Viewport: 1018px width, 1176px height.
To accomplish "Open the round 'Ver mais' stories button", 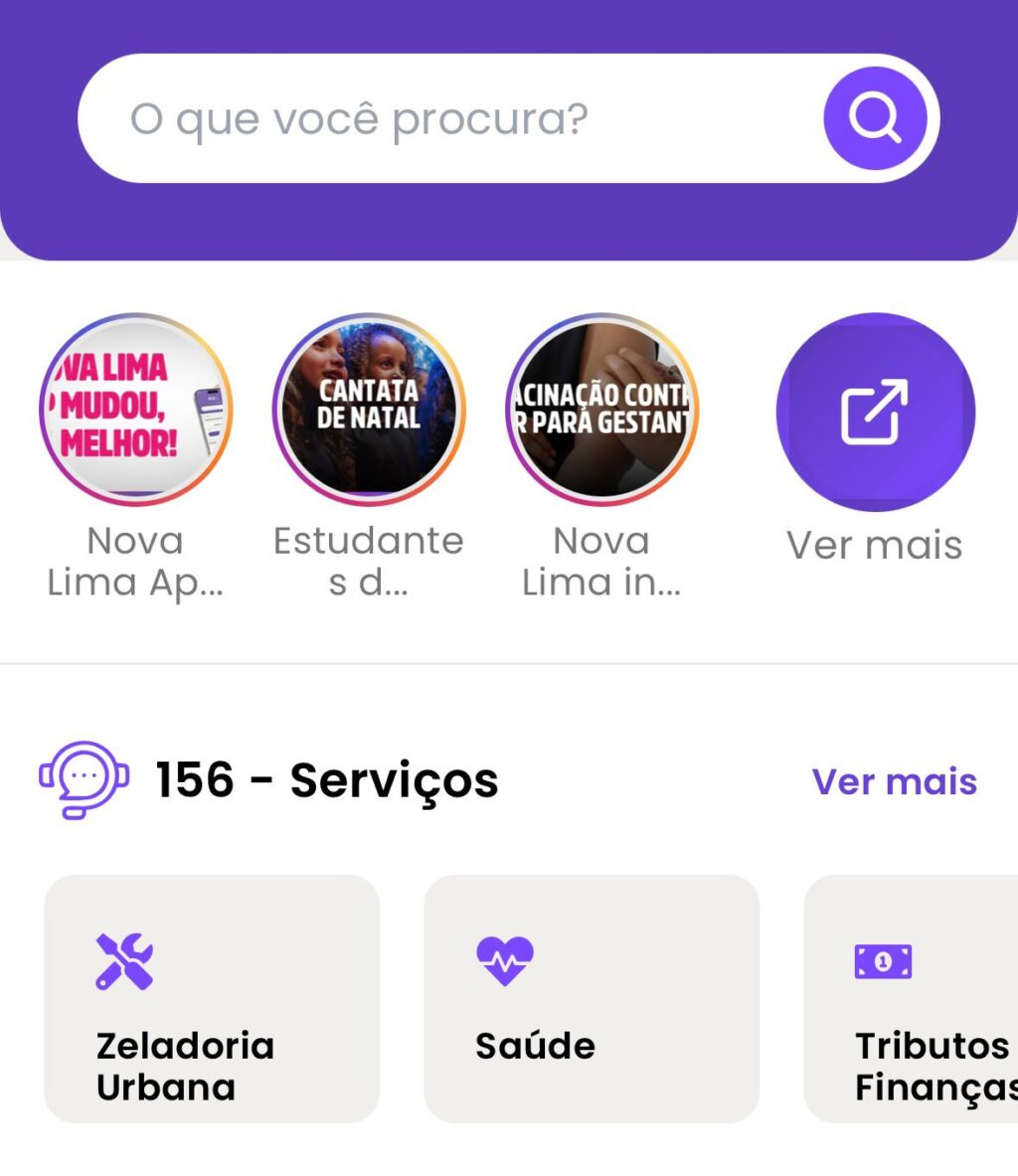I will (875, 413).
